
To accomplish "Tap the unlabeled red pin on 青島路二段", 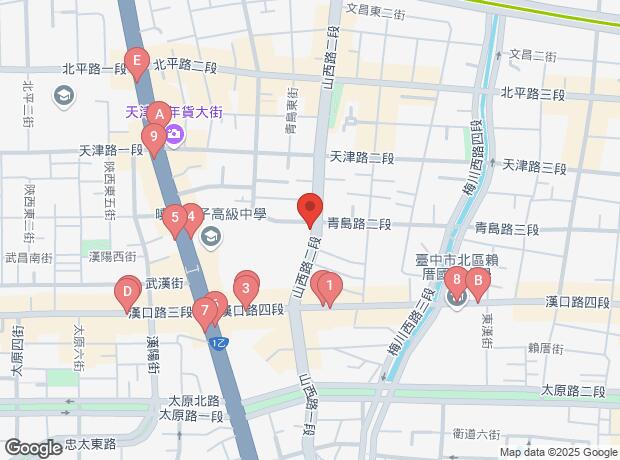I will [310, 208].
